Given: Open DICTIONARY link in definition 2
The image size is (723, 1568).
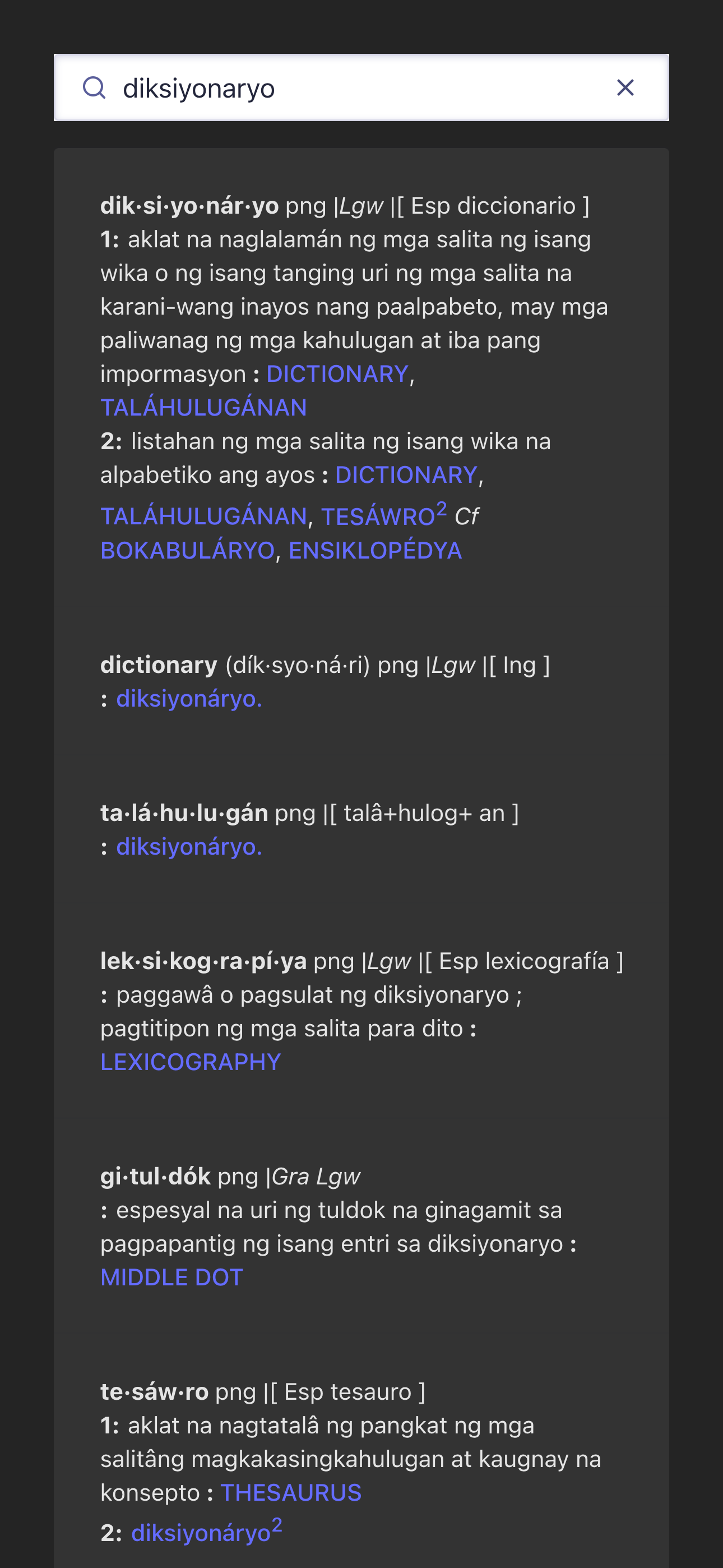Looking at the screenshot, I should click(406, 475).
